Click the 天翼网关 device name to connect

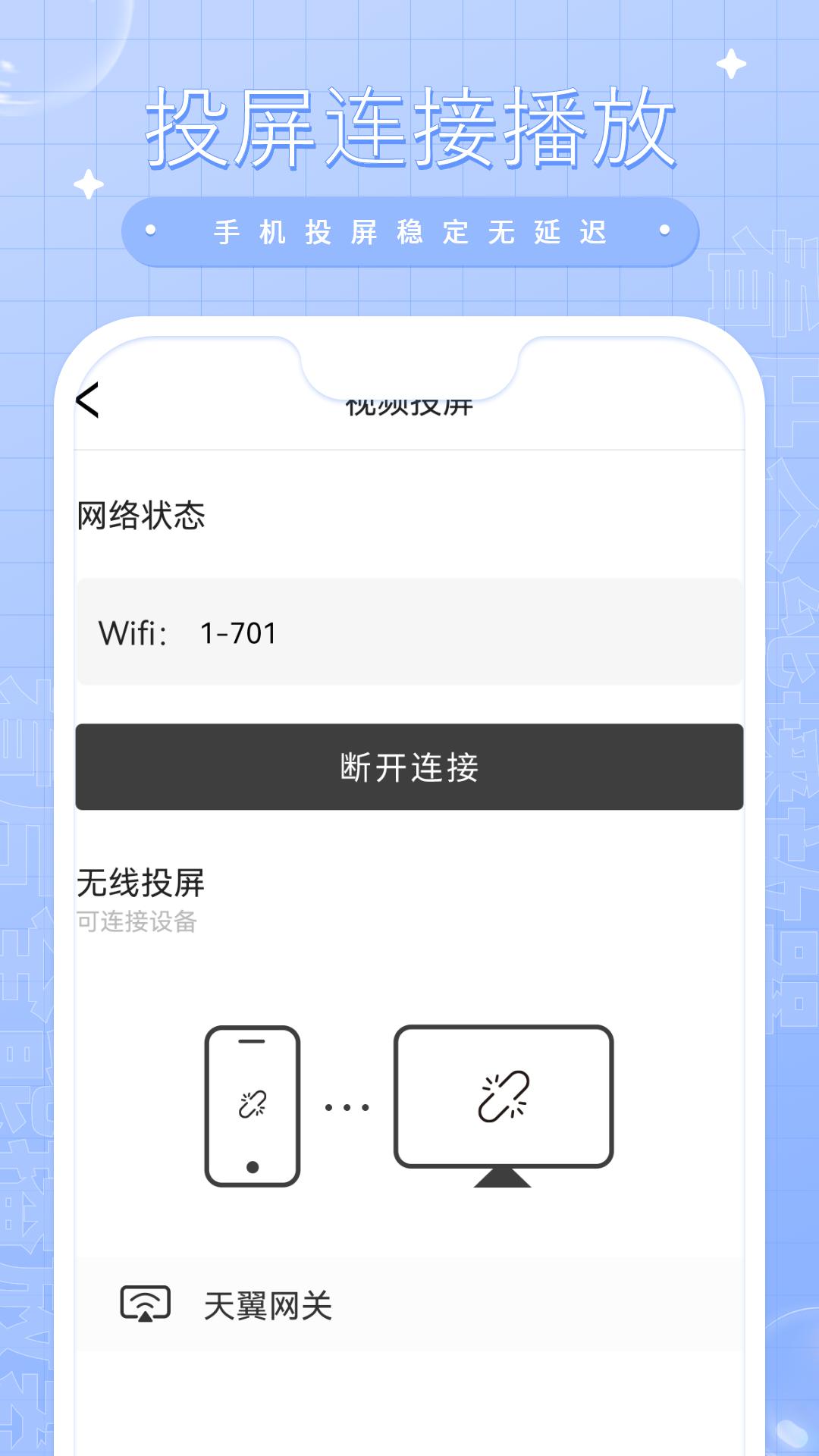click(x=270, y=1303)
